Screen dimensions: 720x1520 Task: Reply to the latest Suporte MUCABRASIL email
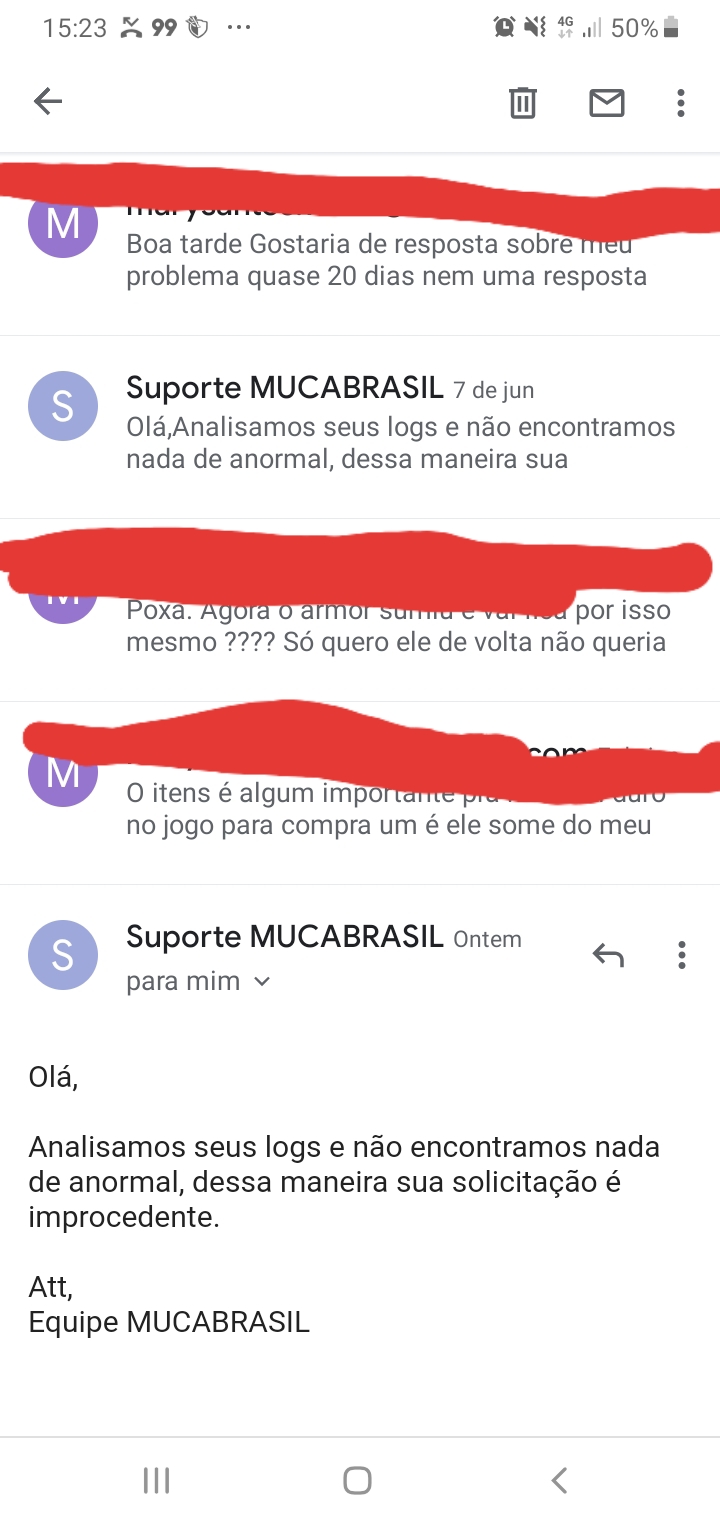click(x=608, y=956)
